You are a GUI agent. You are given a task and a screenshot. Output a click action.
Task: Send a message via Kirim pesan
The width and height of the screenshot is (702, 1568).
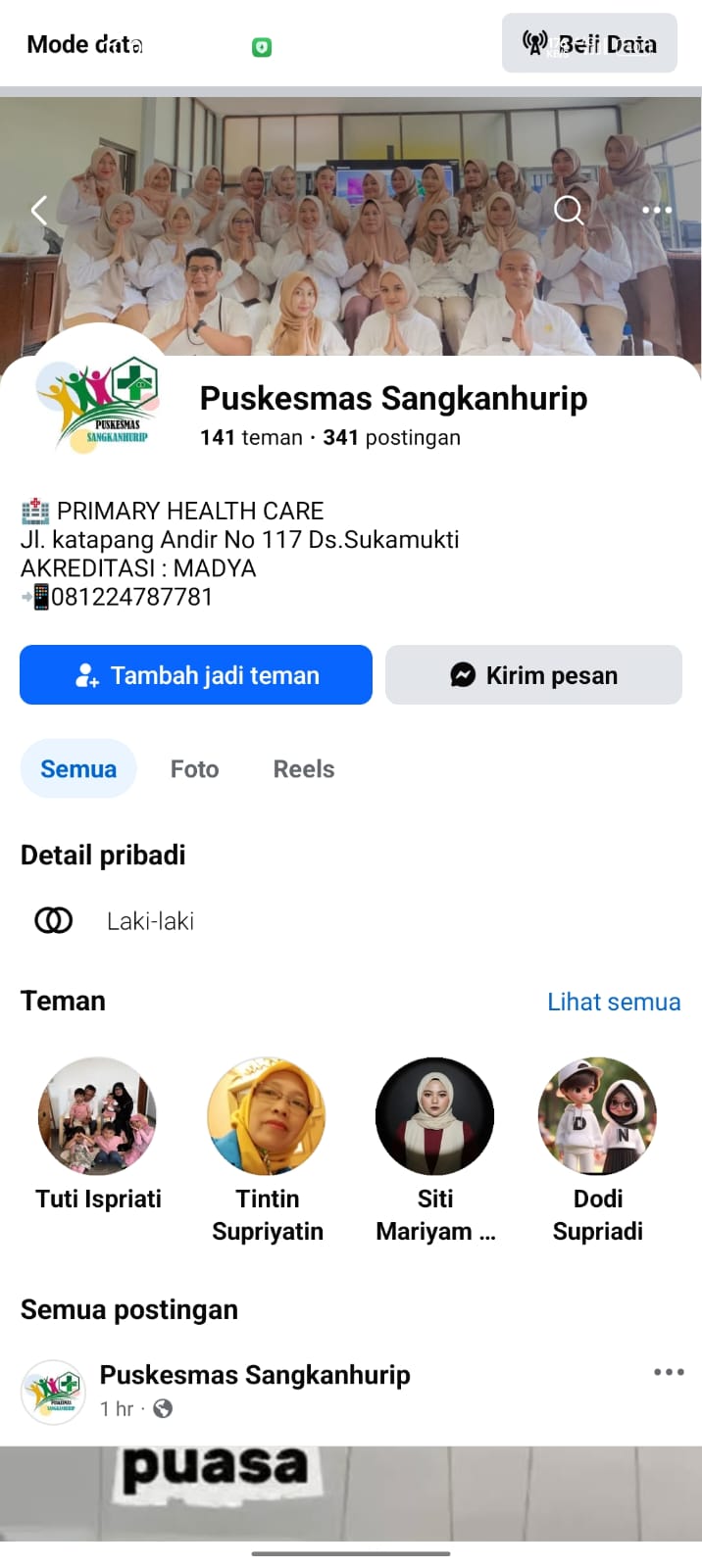tap(533, 675)
